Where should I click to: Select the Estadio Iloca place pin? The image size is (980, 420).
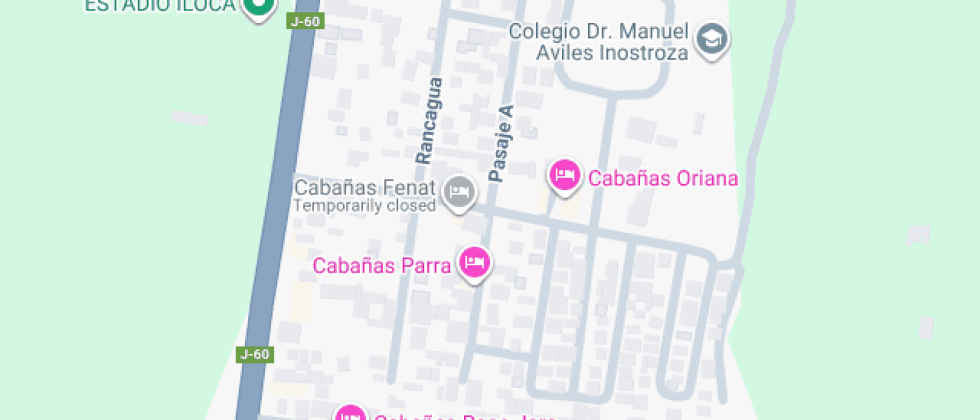point(259,7)
